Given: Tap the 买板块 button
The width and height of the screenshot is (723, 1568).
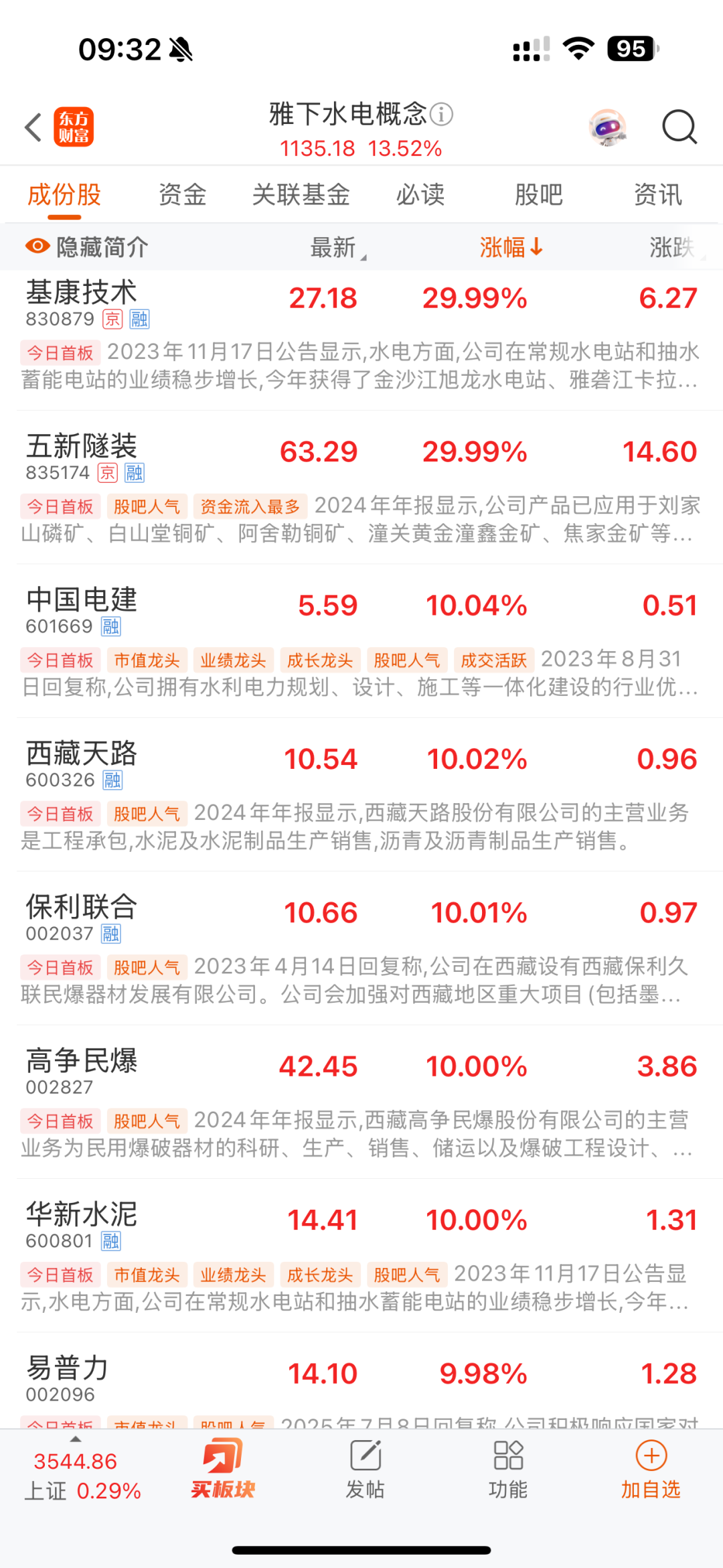Looking at the screenshot, I should 223,1471.
